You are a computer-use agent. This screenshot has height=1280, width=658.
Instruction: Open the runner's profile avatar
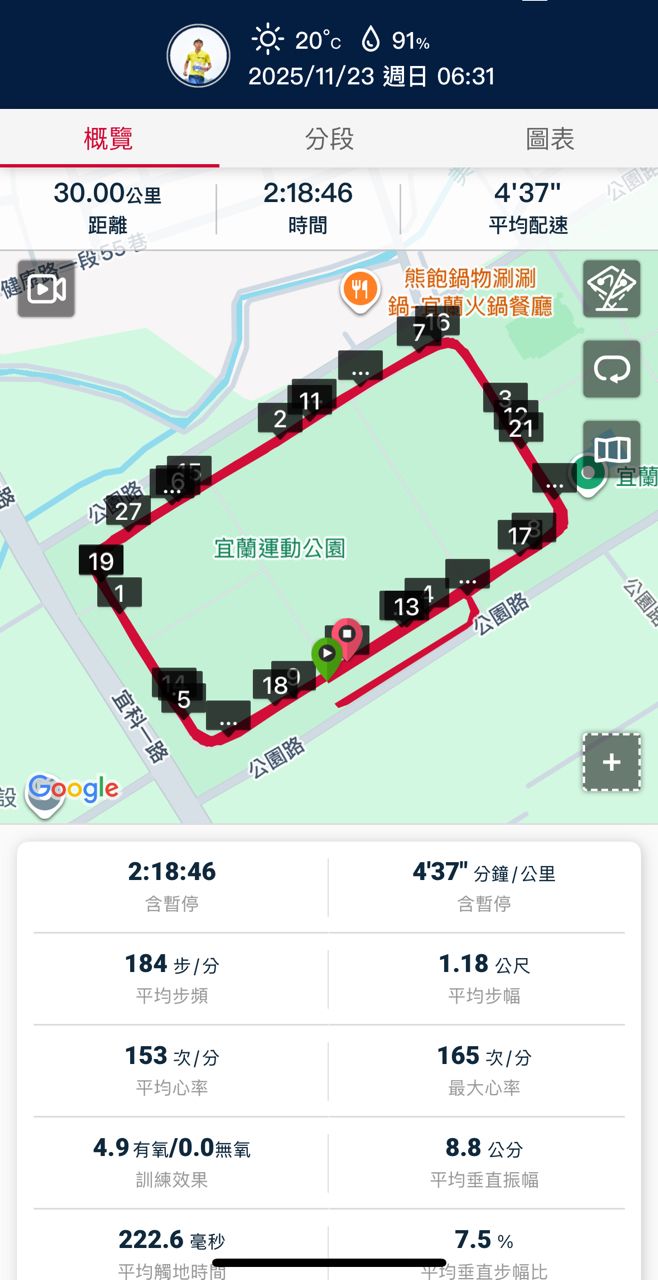point(198,56)
